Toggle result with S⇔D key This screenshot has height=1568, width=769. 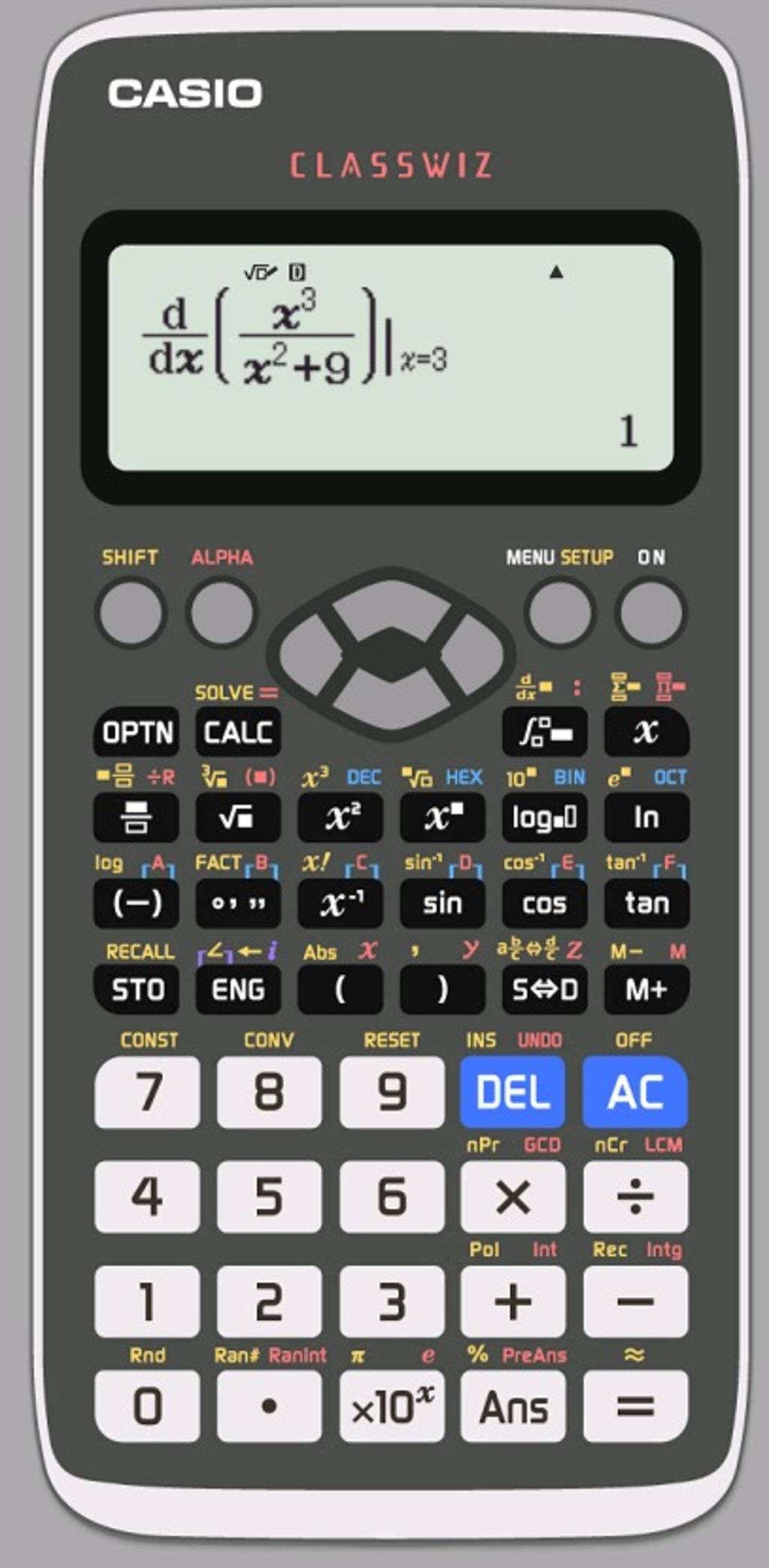click(544, 989)
